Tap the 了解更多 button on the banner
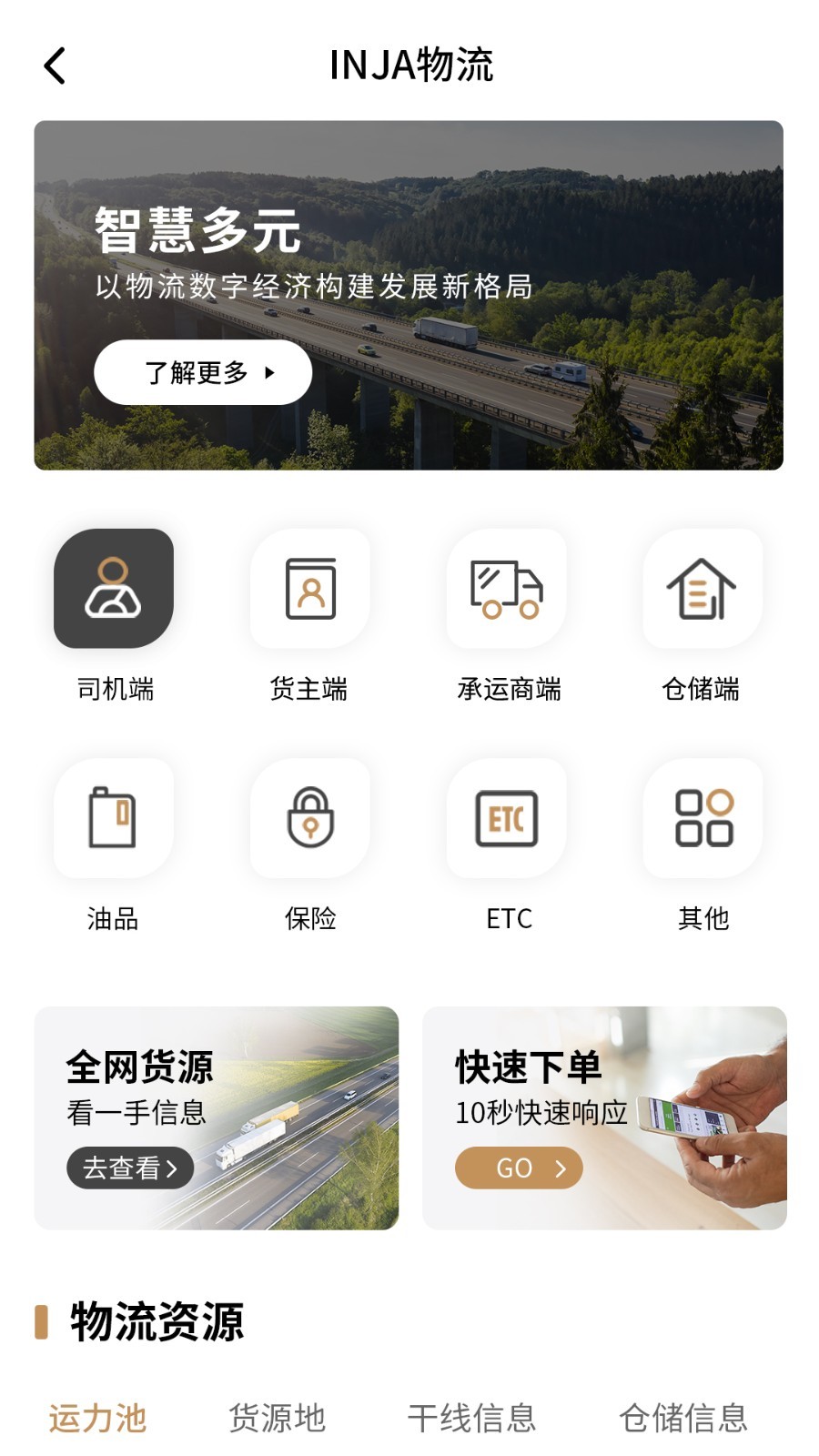The width and height of the screenshot is (819, 1456). pos(203,372)
